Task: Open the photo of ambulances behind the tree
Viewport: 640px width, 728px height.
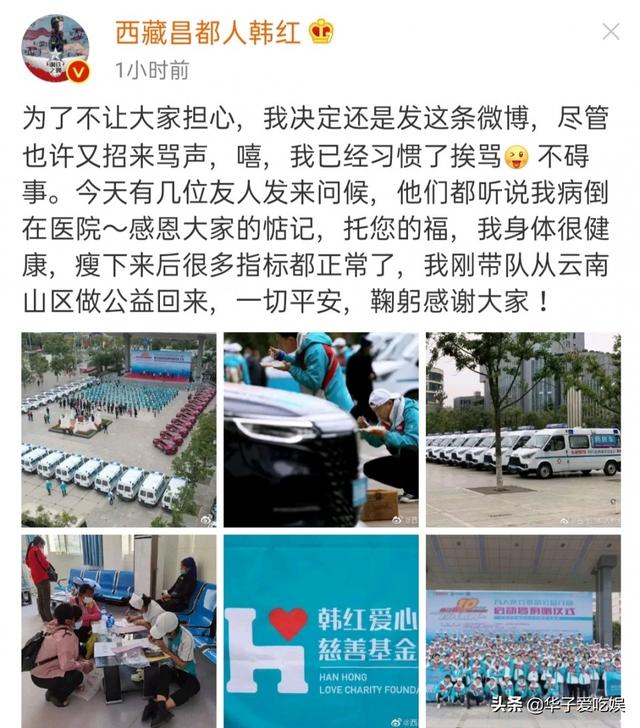Action: 523,429
